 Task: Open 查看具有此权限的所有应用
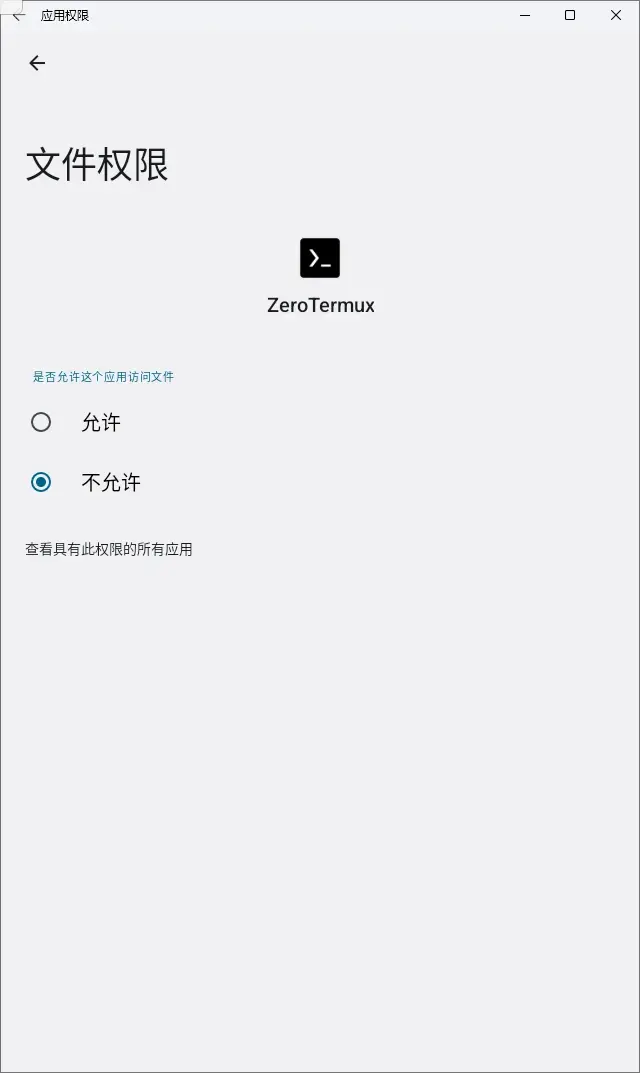pos(109,549)
